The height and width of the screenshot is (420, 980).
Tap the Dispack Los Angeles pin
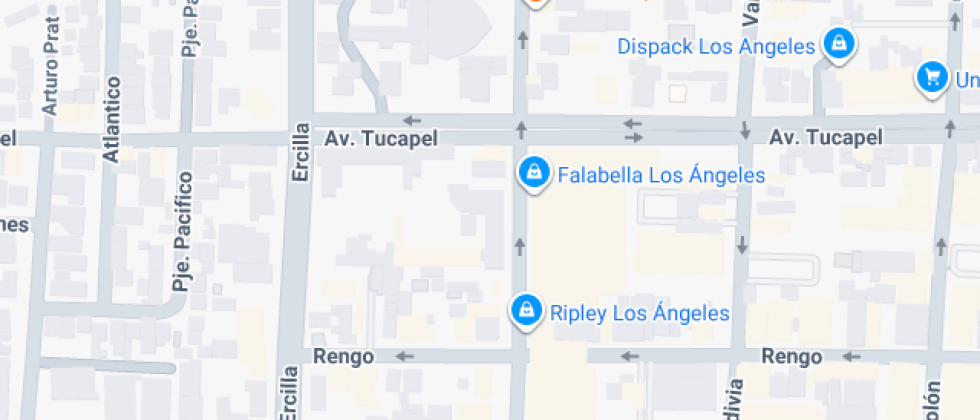tap(838, 44)
